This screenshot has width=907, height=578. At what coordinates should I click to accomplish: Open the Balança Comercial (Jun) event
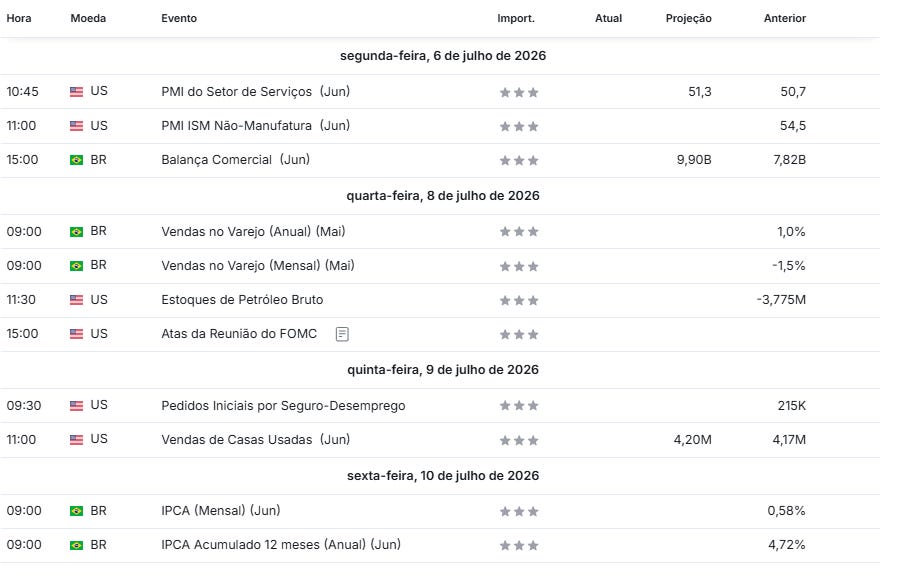[235, 160]
